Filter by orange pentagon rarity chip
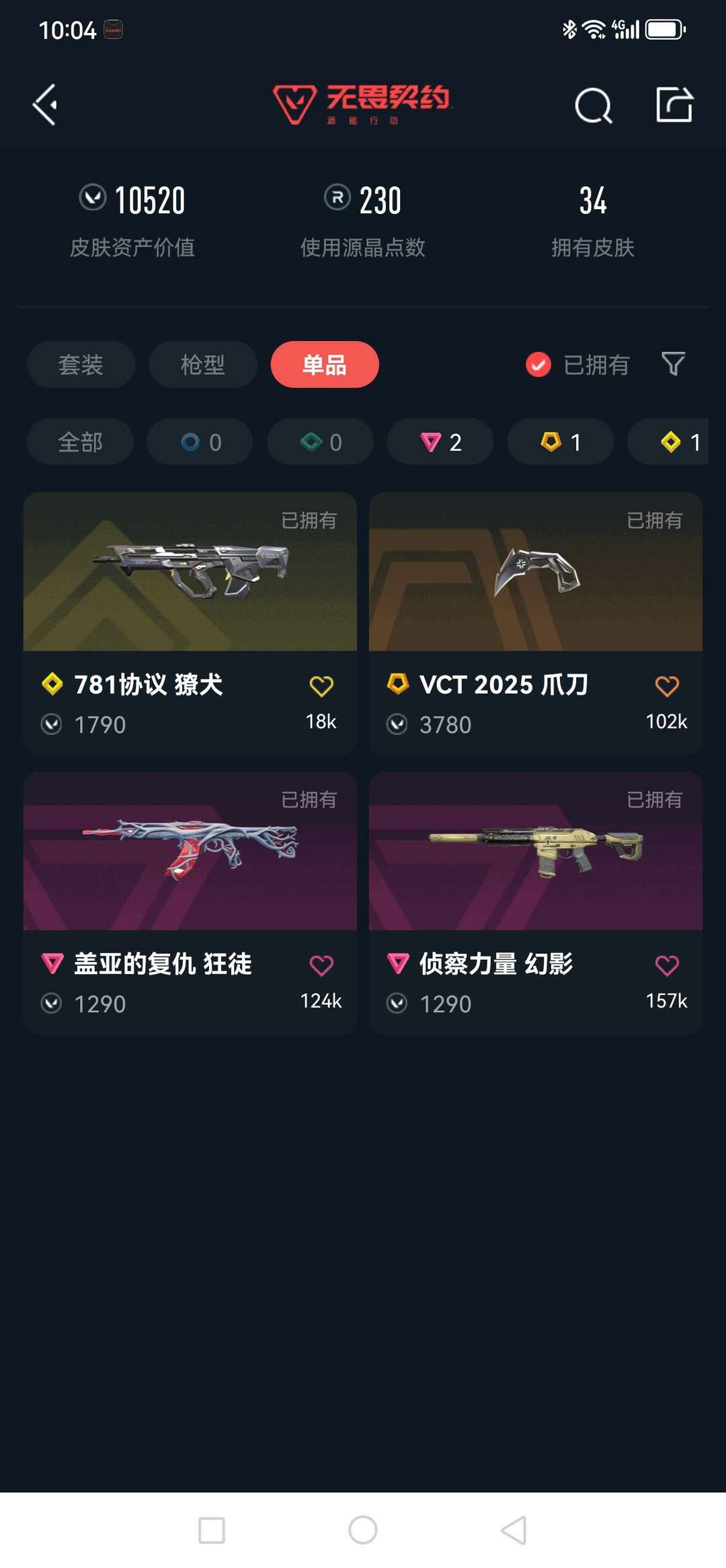This screenshot has height=1568, width=726. [x=560, y=442]
